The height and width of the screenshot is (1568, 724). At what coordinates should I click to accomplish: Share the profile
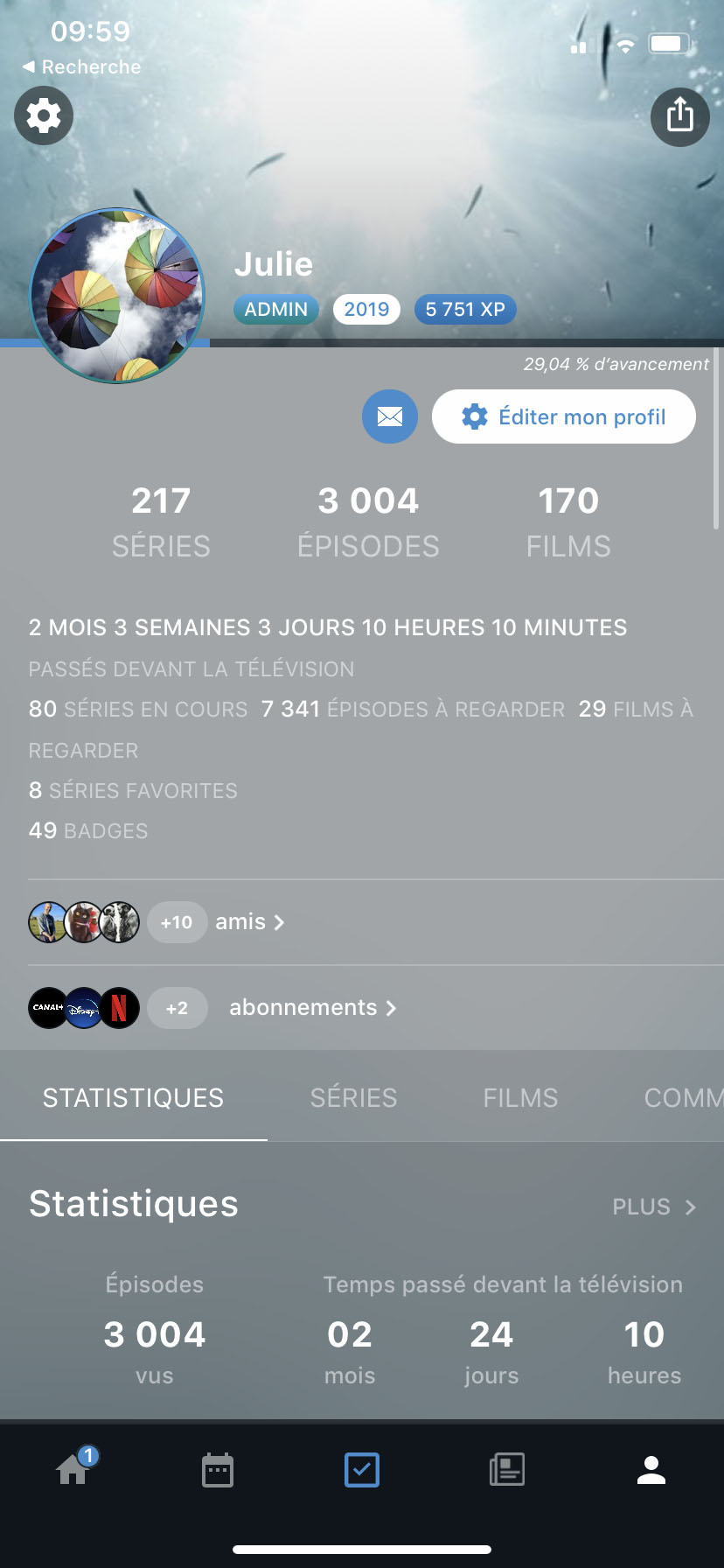coord(679,116)
